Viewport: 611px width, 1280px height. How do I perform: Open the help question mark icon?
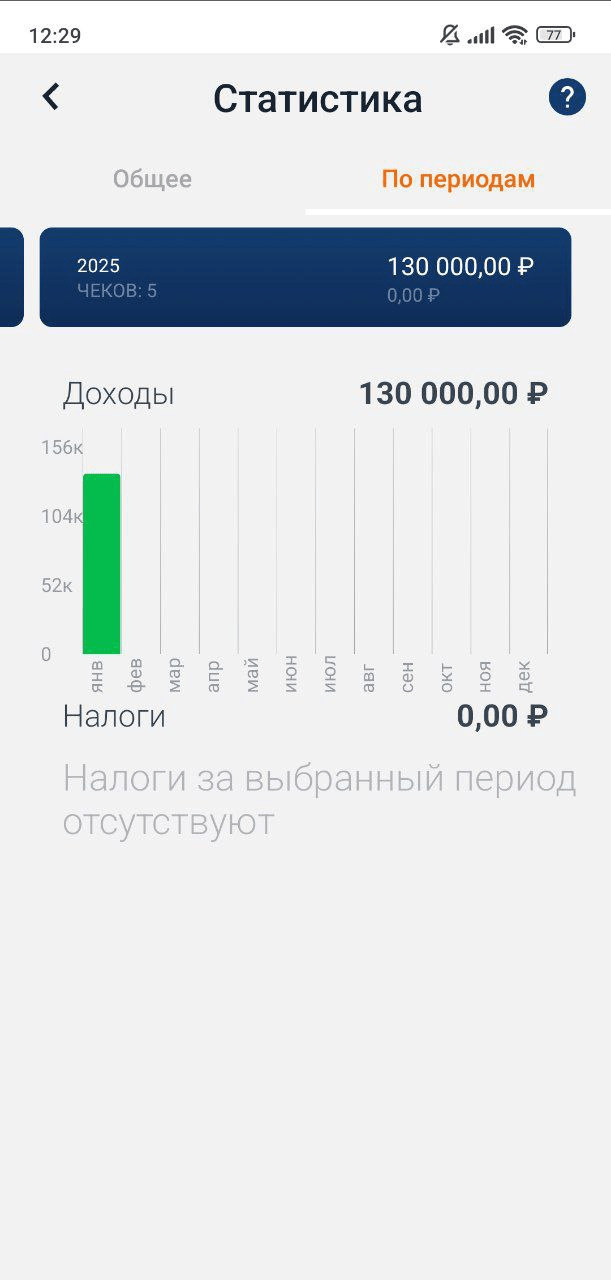click(x=566, y=98)
